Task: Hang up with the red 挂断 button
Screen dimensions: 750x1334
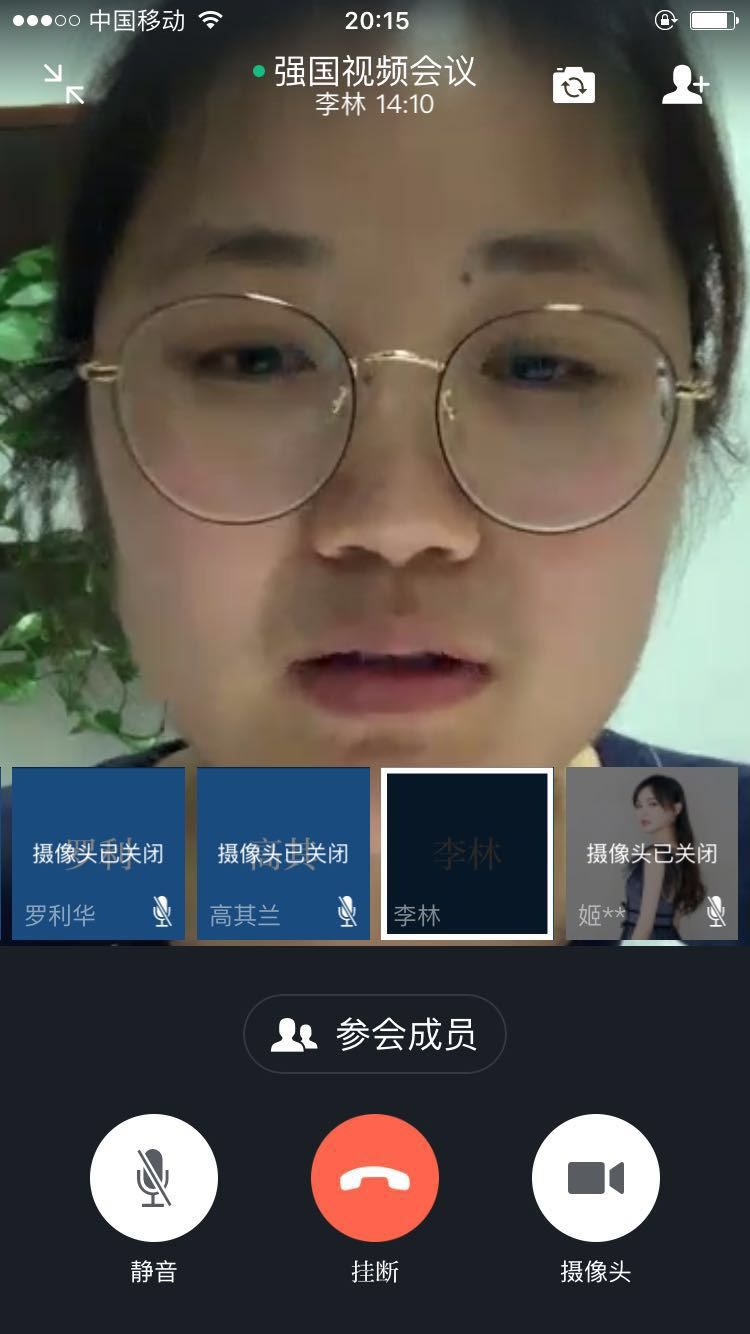Action: (x=375, y=1178)
